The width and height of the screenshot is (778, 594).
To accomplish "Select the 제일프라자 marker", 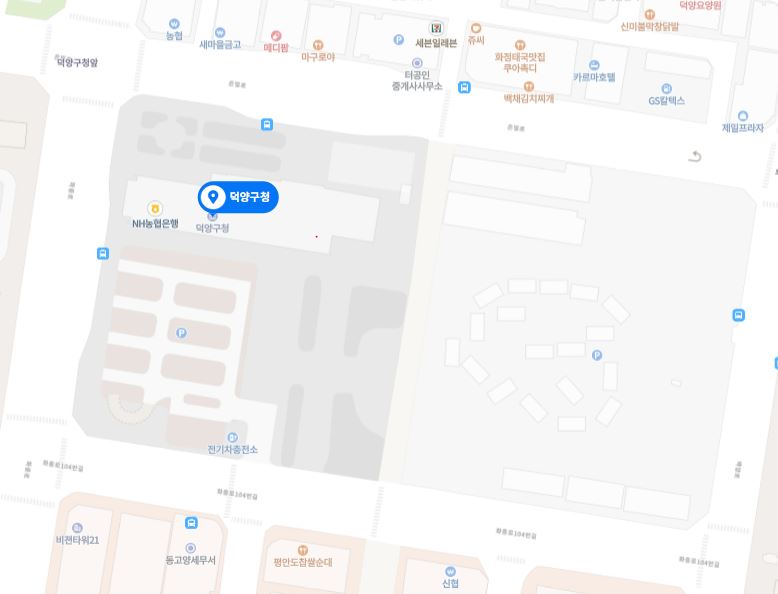I will click(742, 117).
